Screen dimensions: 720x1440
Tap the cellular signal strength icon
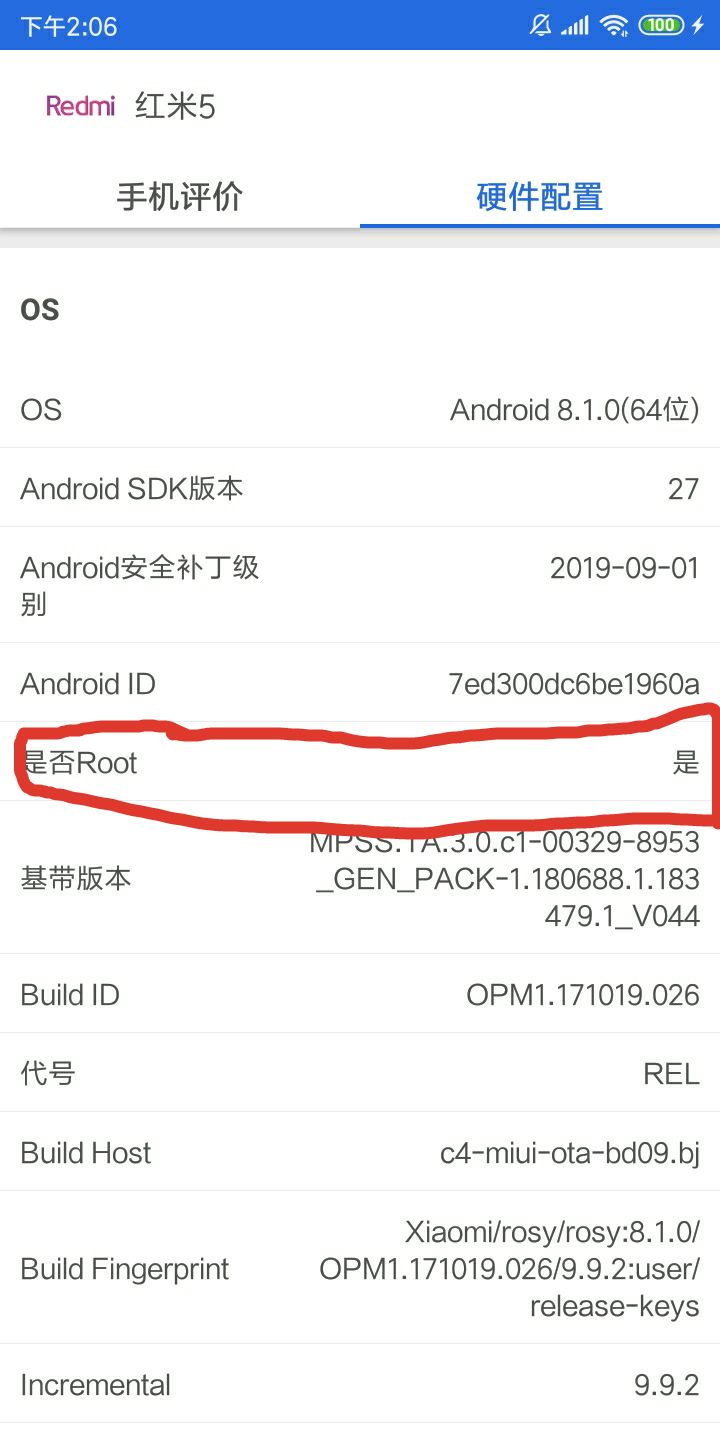click(573, 24)
